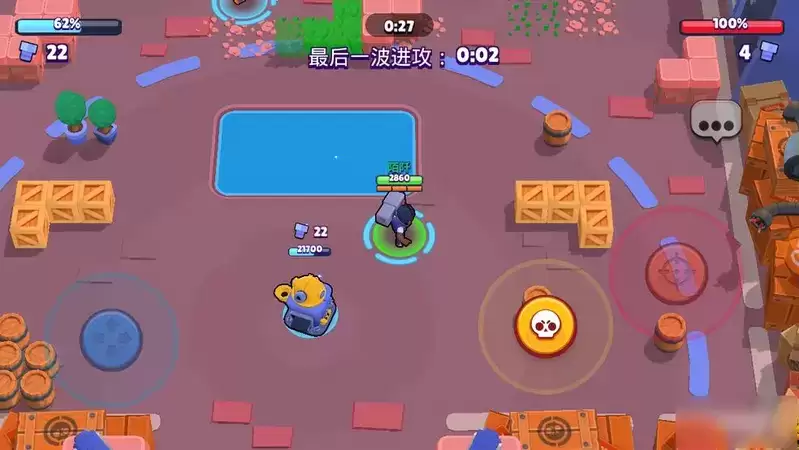The height and width of the screenshot is (450, 799).
Task: Tap the red attack joystick button
Action: click(x=677, y=271)
